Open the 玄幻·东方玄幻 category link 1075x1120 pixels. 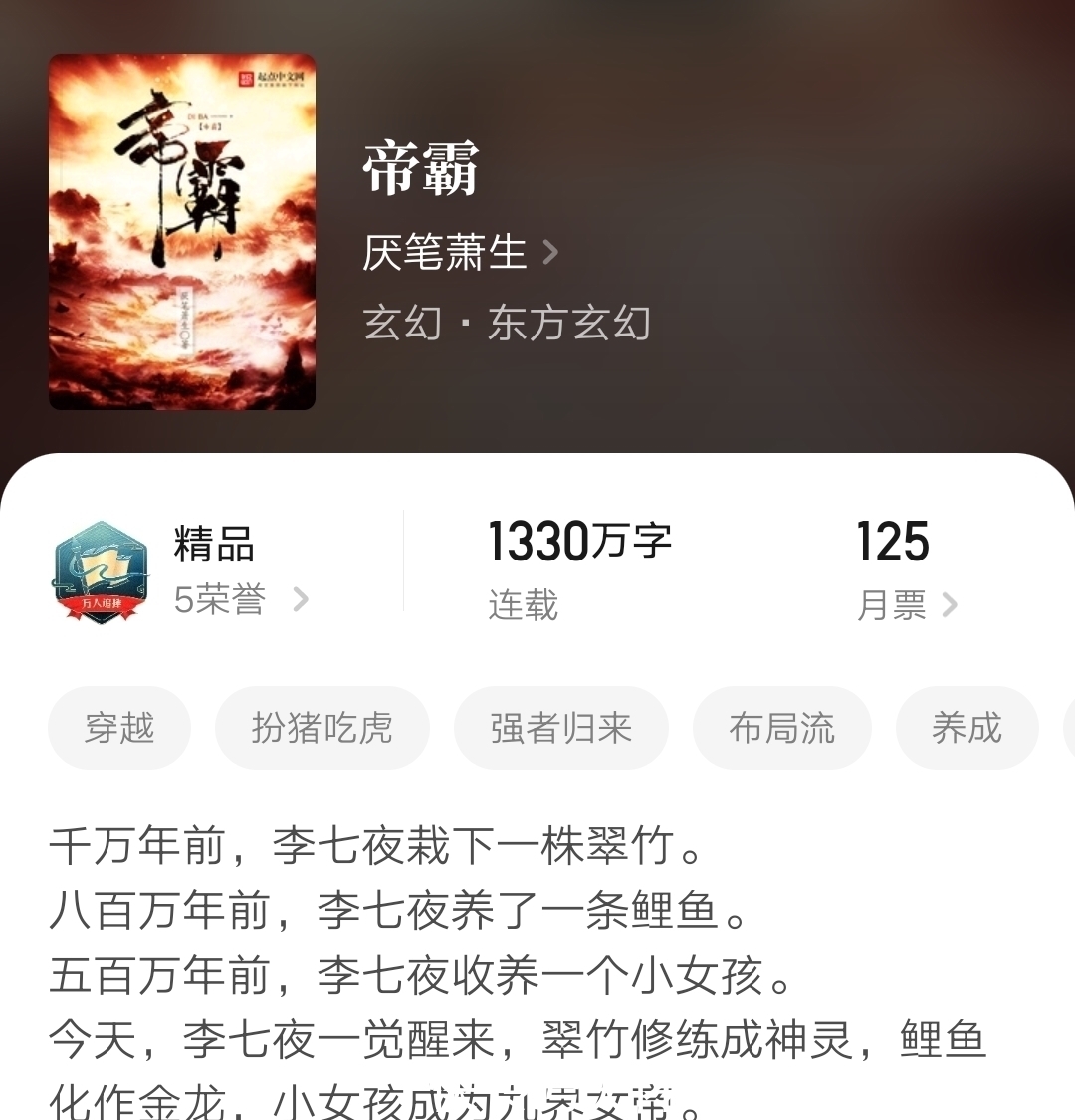pos(506,322)
